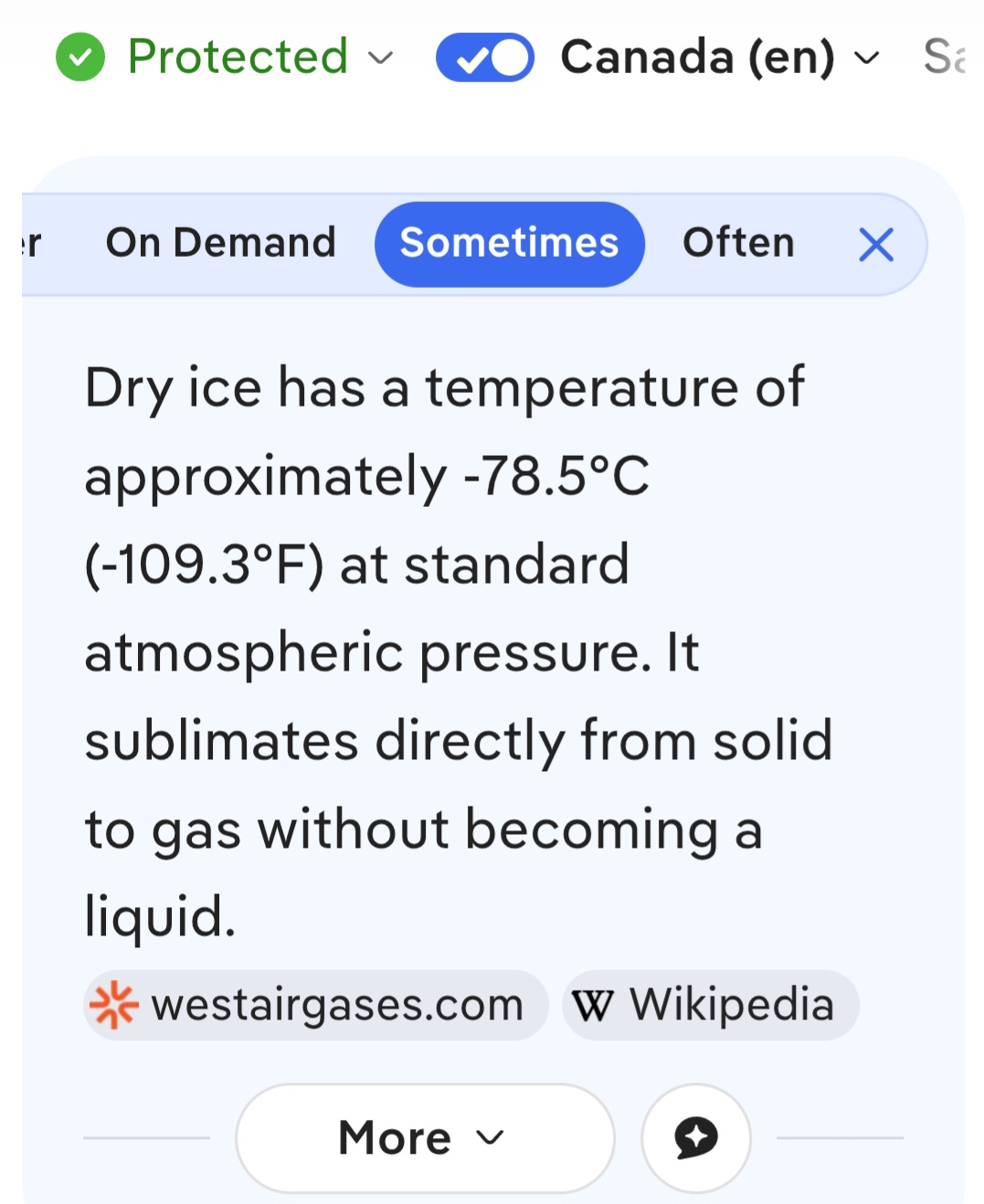Screen dimensions: 984x1204
Task: Click the sparkle inside the feedback bubble
Action: pos(696,1137)
